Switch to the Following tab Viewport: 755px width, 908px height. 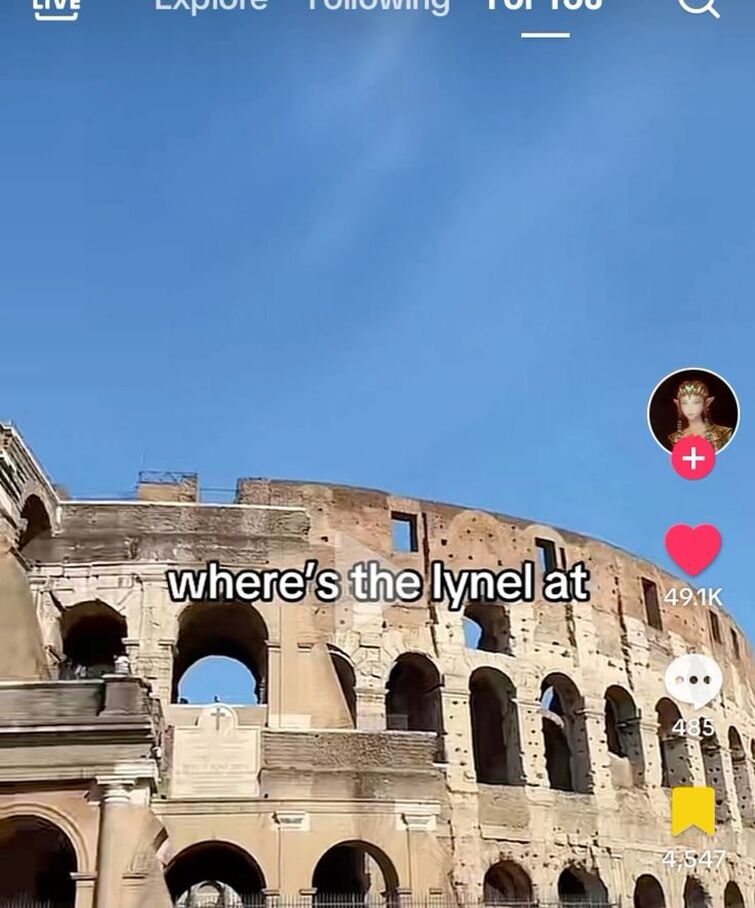[x=377, y=6]
